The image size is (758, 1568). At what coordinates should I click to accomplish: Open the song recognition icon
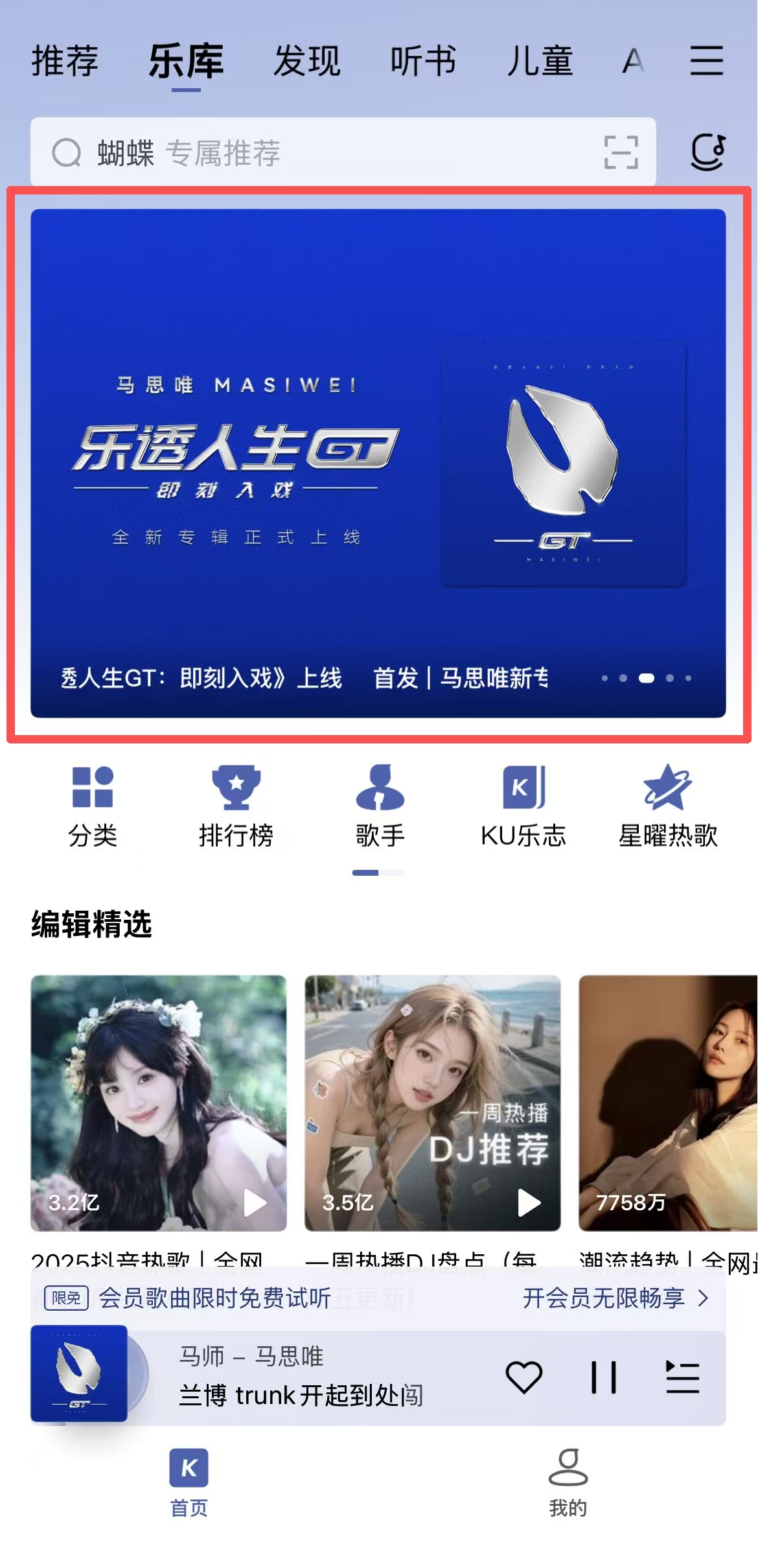pyautogui.click(x=707, y=152)
